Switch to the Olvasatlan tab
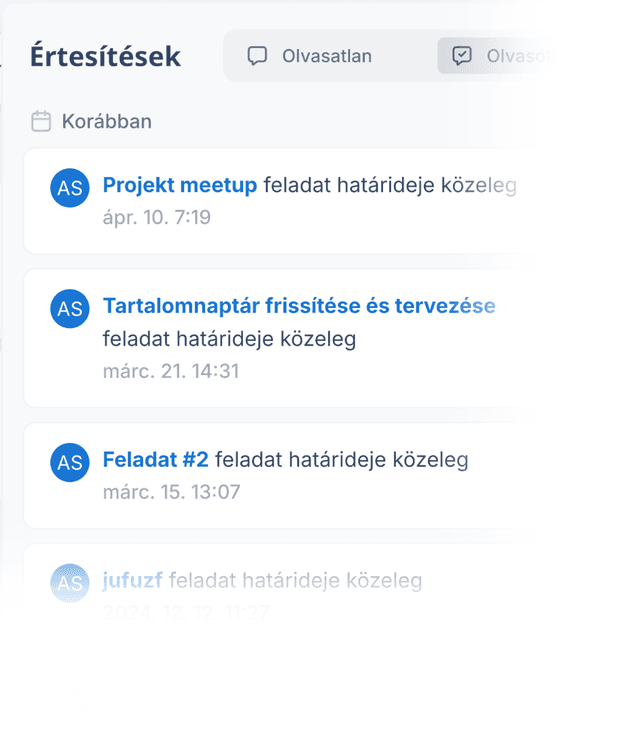Viewport: 640px width, 746px height. [x=311, y=56]
